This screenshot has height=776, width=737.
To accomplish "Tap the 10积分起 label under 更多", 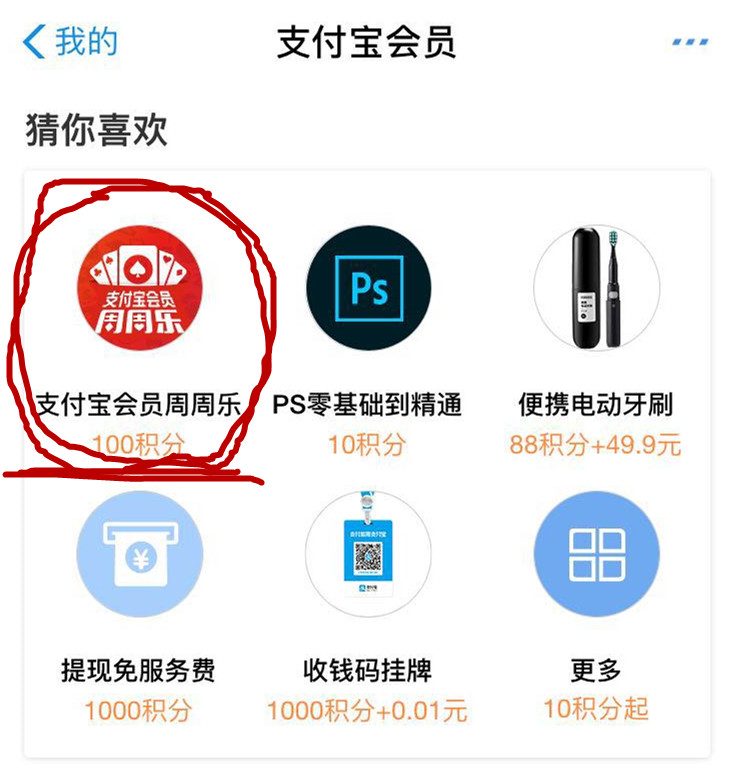I will click(597, 706).
